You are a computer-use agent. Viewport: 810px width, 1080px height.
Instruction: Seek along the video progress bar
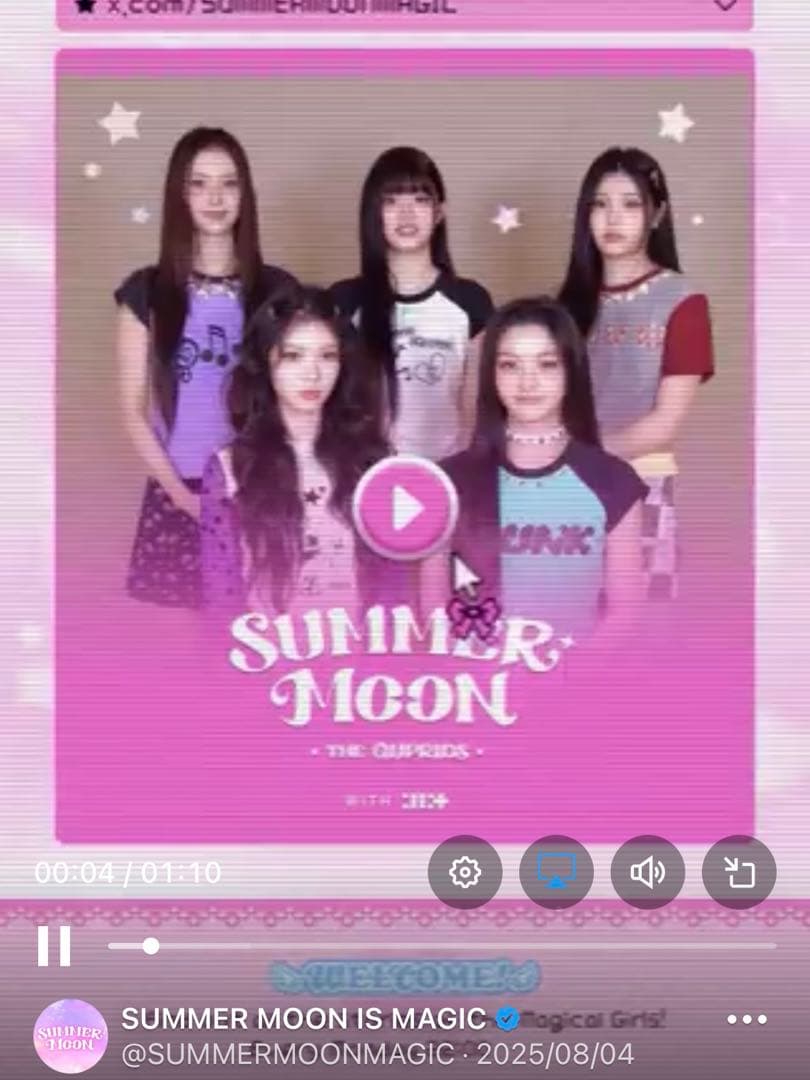(x=442, y=946)
